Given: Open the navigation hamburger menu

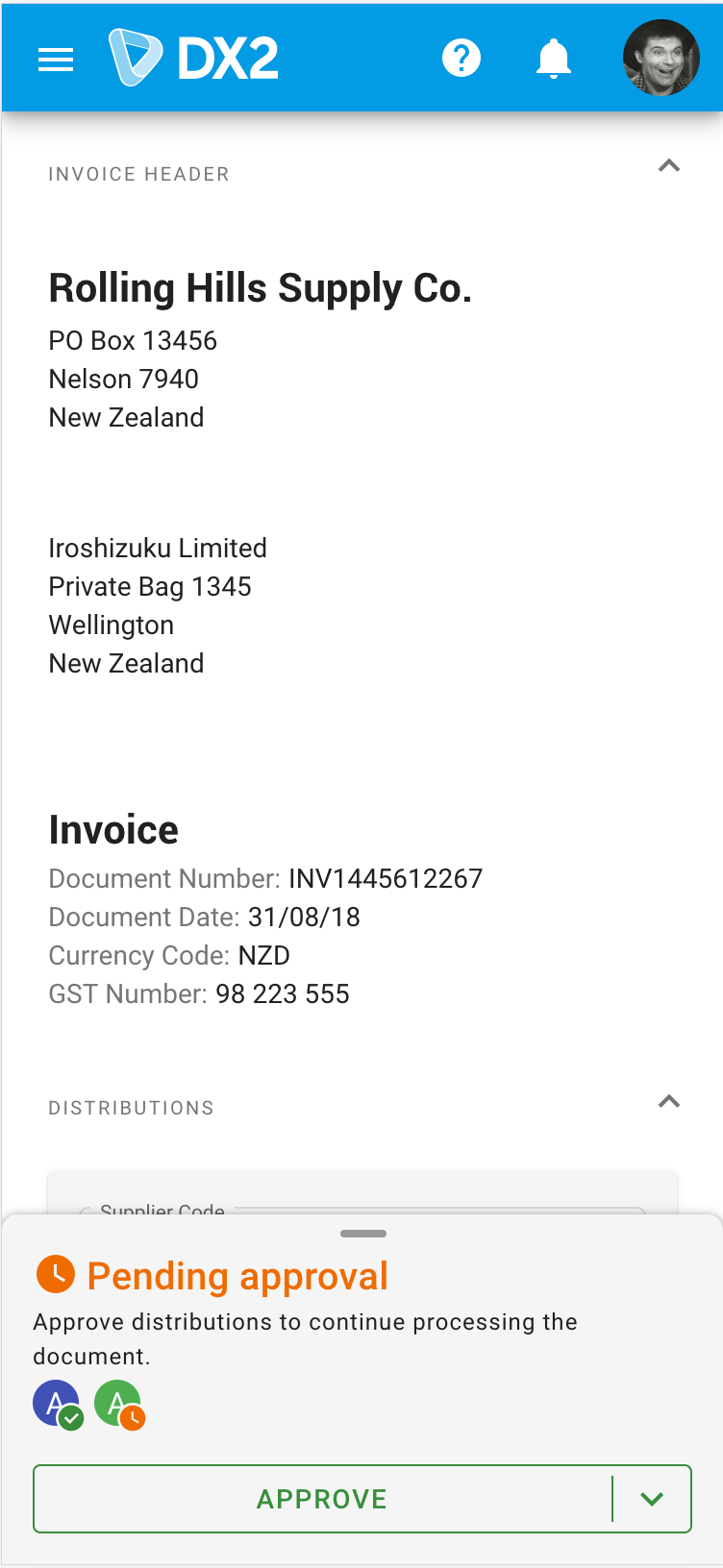Looking at the screenshot, I should (x=55, y=58).
